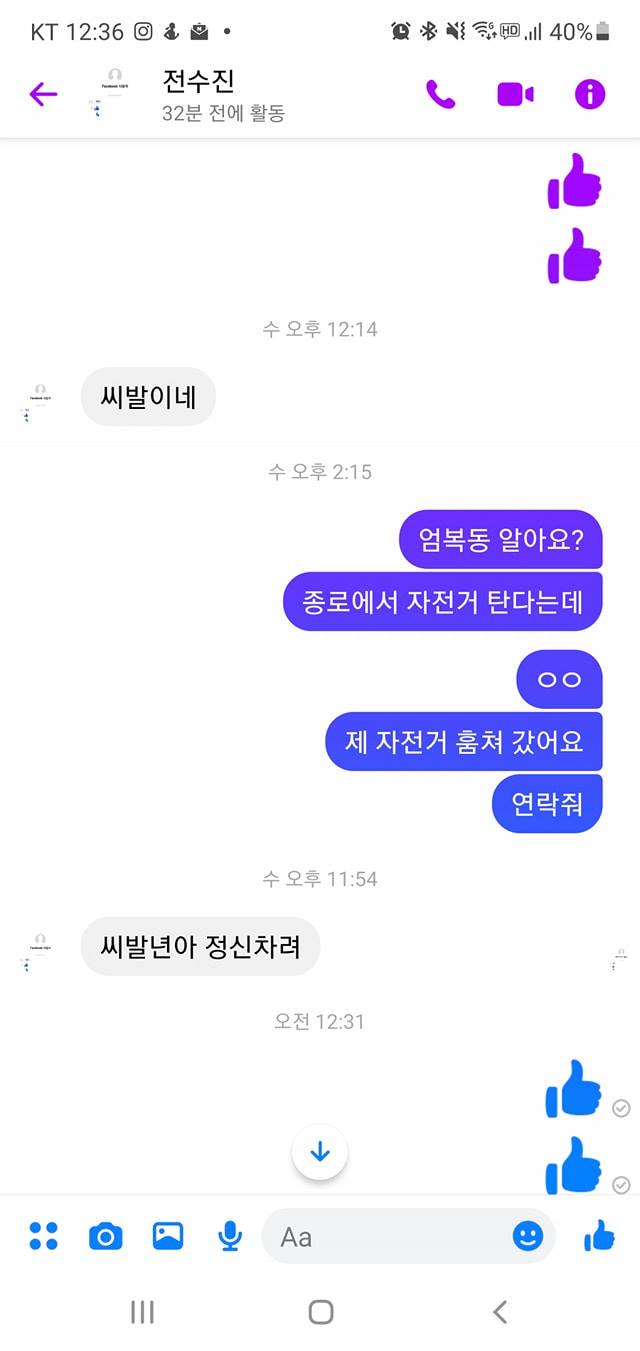640x1351 pixels.
Task: Open the photo gallery picker
Action: coord(167,1237)
